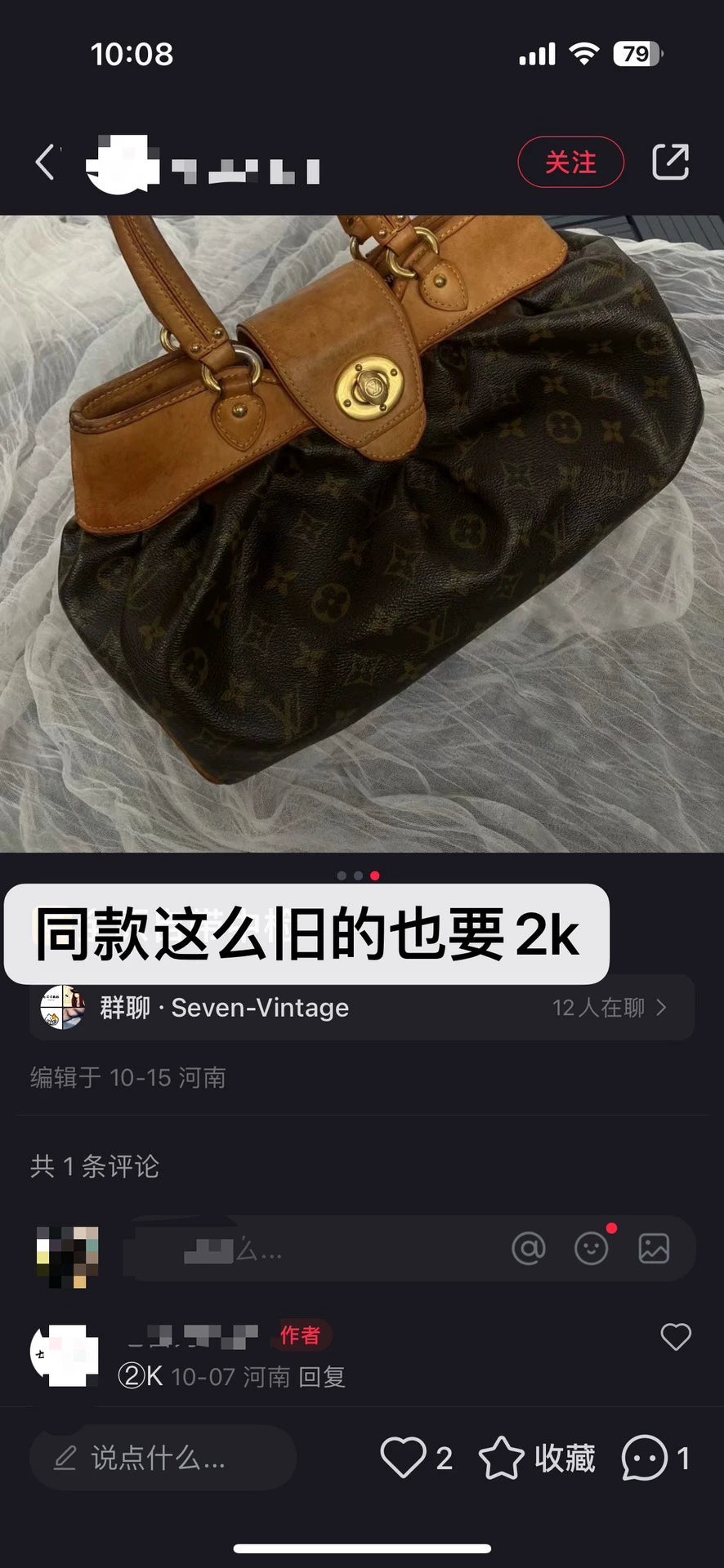Like this post with the heart icon
Viewport: 724px width, 1568px height.
point(404,1458)
